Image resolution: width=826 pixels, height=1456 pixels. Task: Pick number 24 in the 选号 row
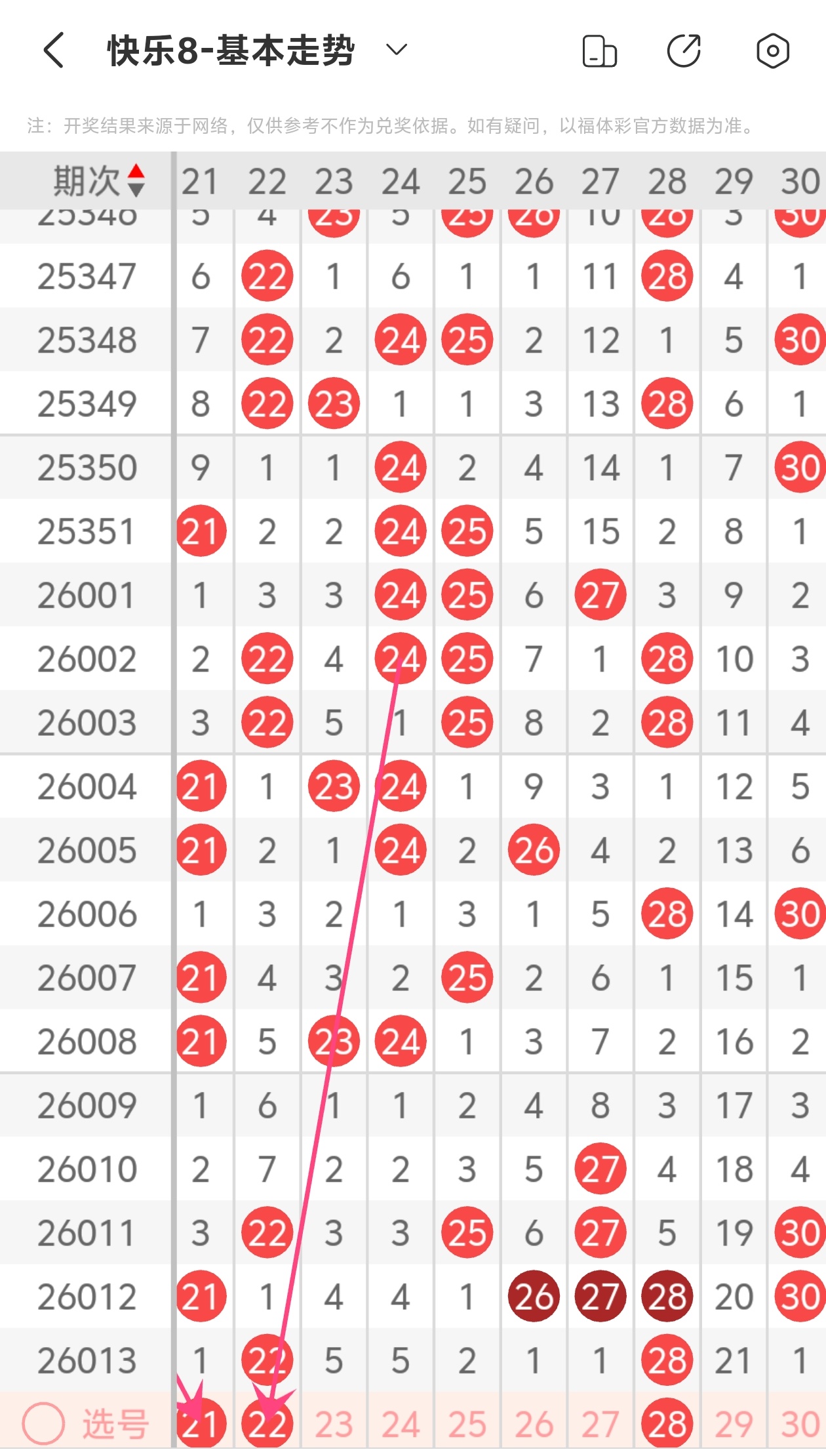click(x=401, y=1425)
